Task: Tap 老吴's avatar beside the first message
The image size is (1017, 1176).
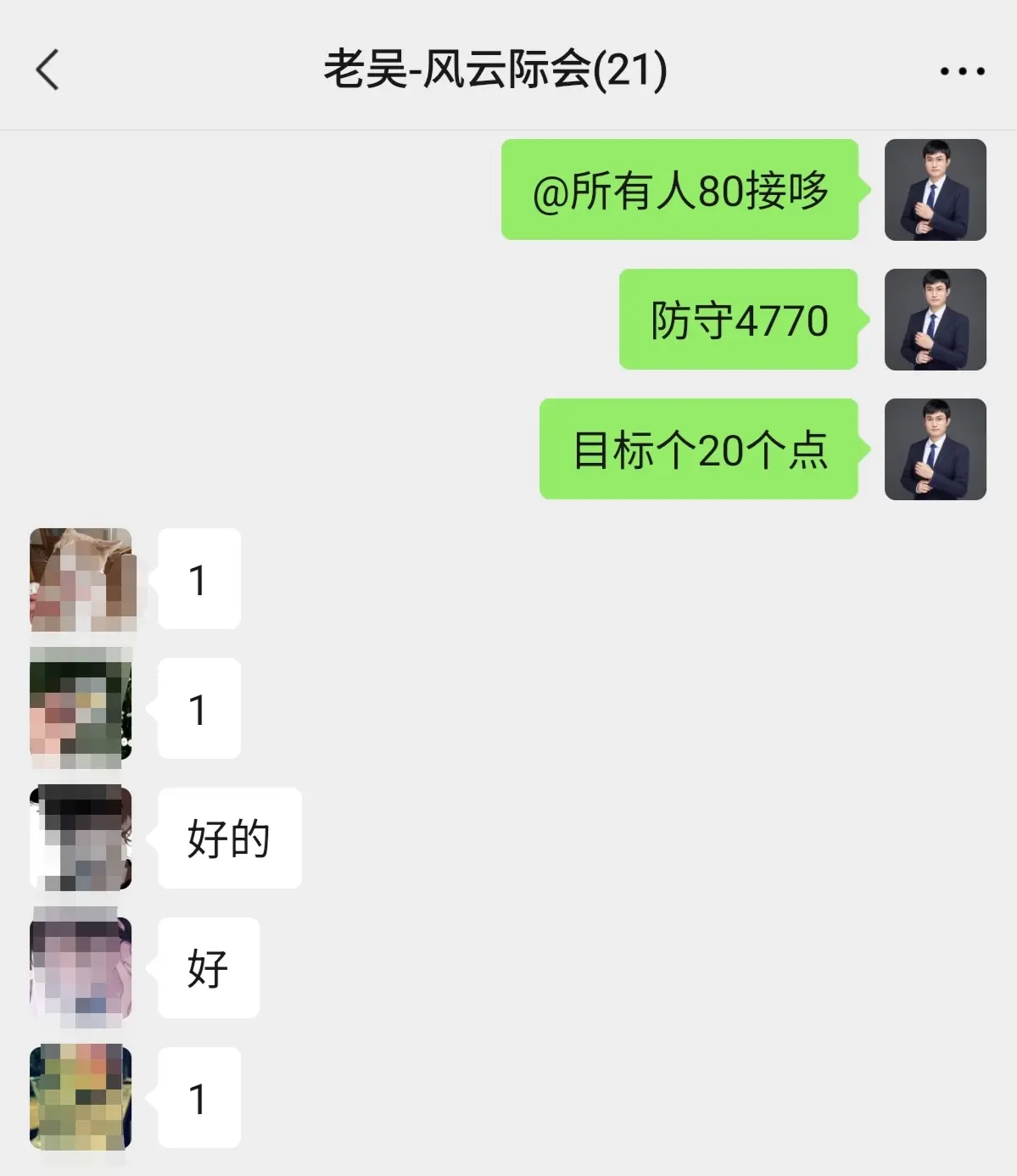Action: pos(936,190)
